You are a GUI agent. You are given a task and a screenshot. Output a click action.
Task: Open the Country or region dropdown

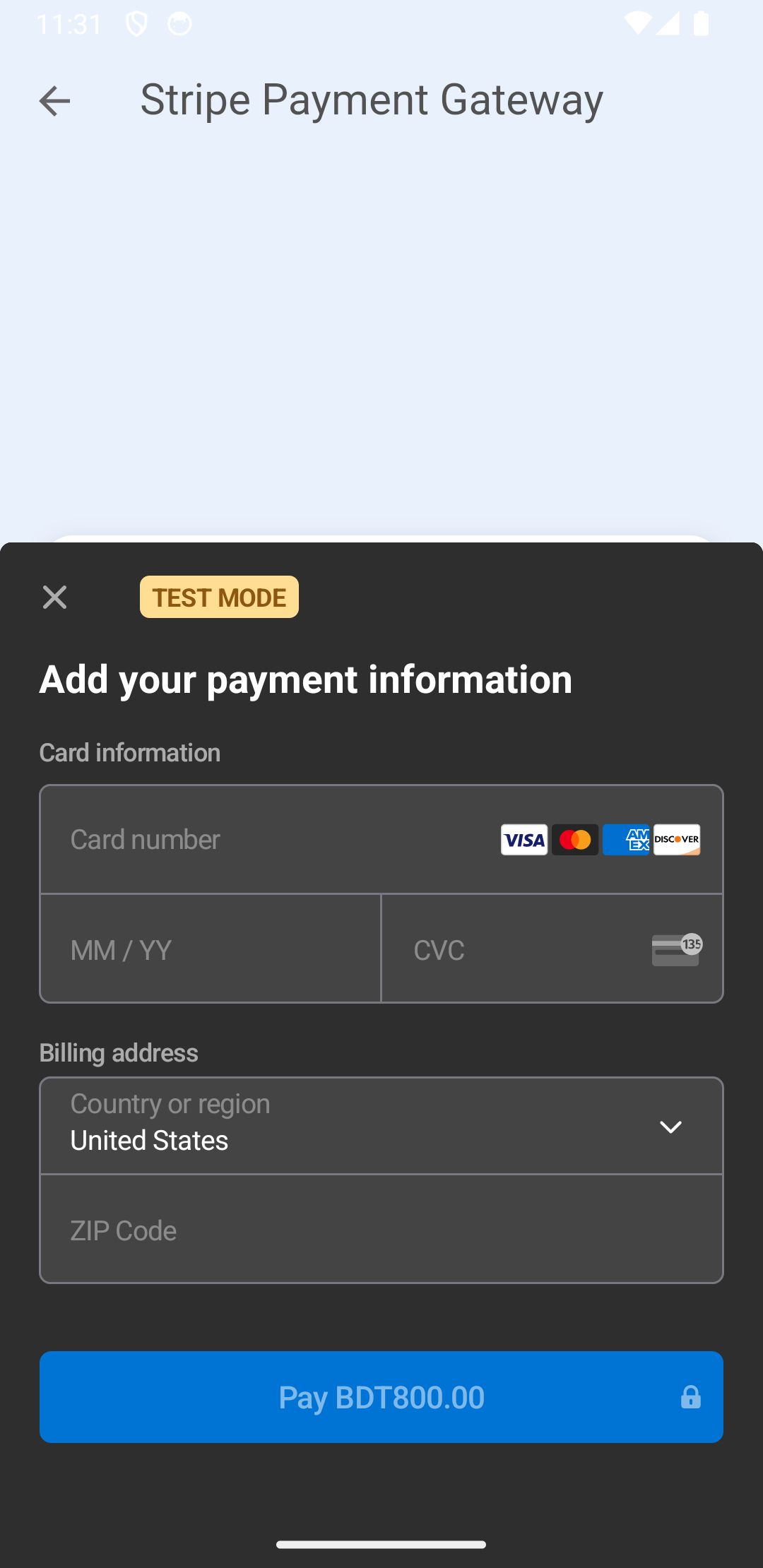tap(381, 1126)
